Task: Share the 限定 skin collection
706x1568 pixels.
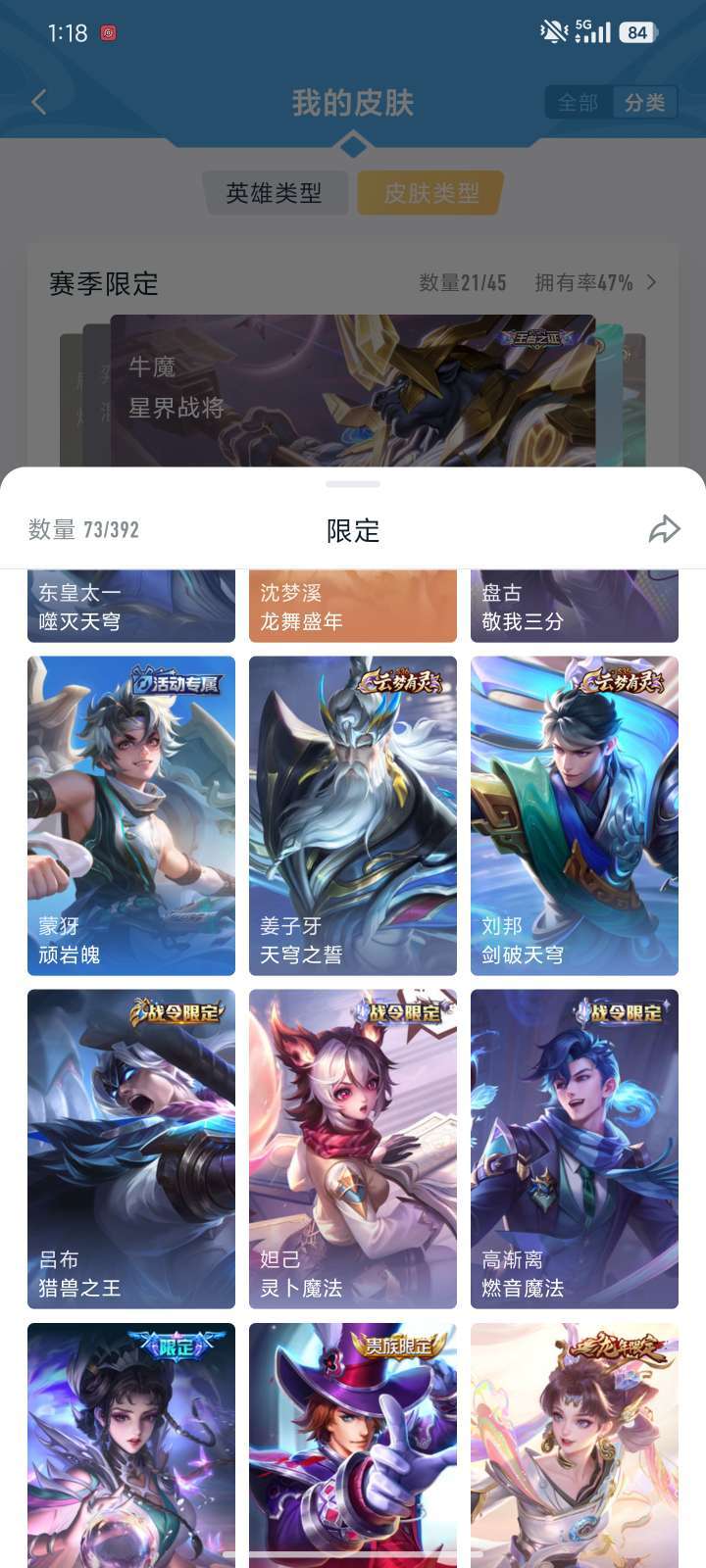Action: pyautogui.click(x=664, y=529)
